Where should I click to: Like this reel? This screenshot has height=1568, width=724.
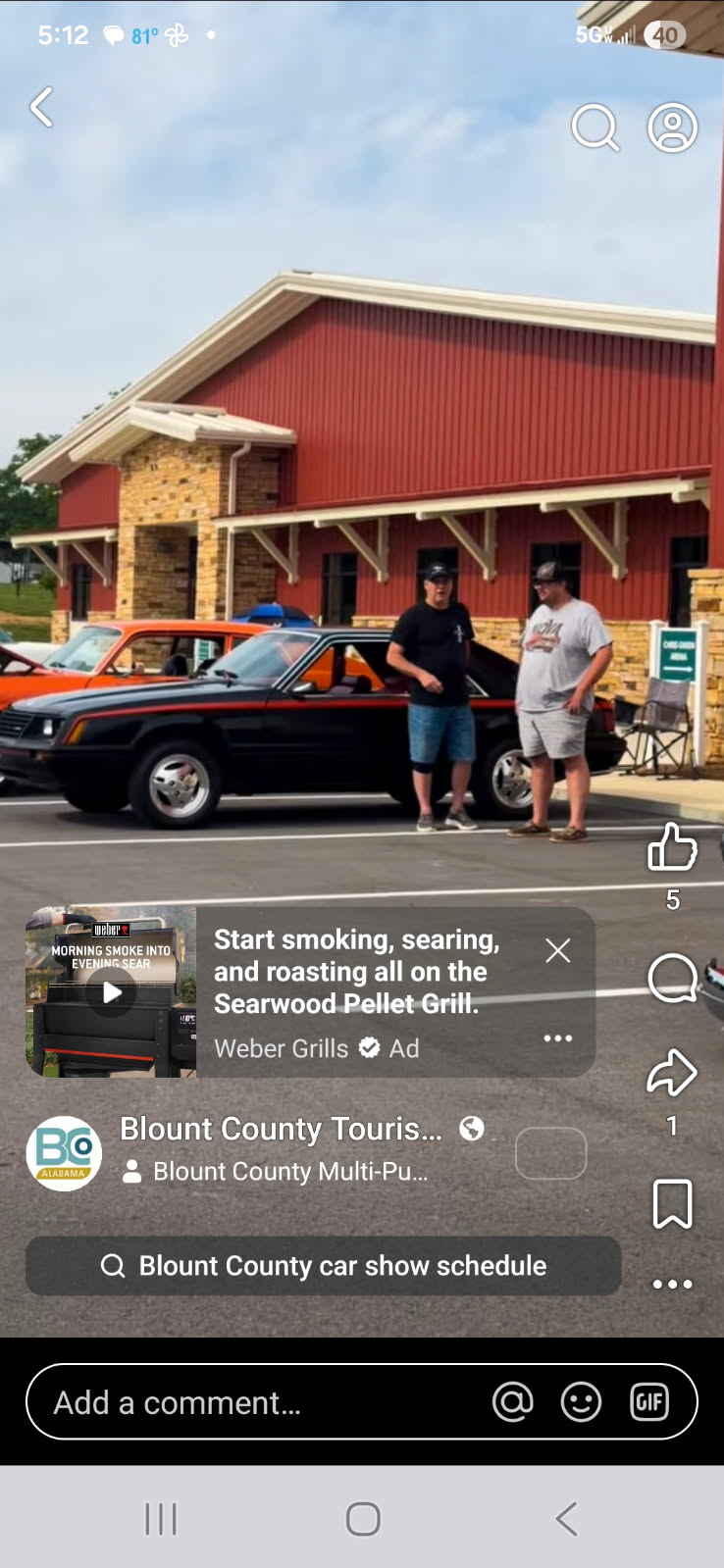[672, 847]
